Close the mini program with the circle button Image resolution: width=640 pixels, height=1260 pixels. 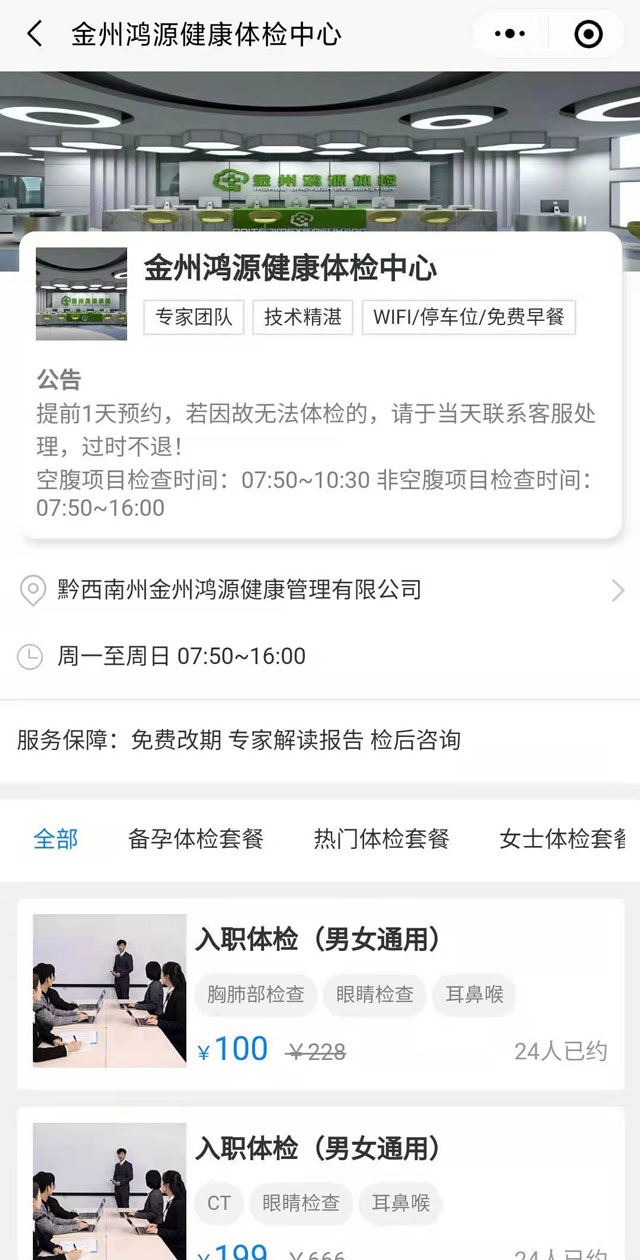point(588,35)
